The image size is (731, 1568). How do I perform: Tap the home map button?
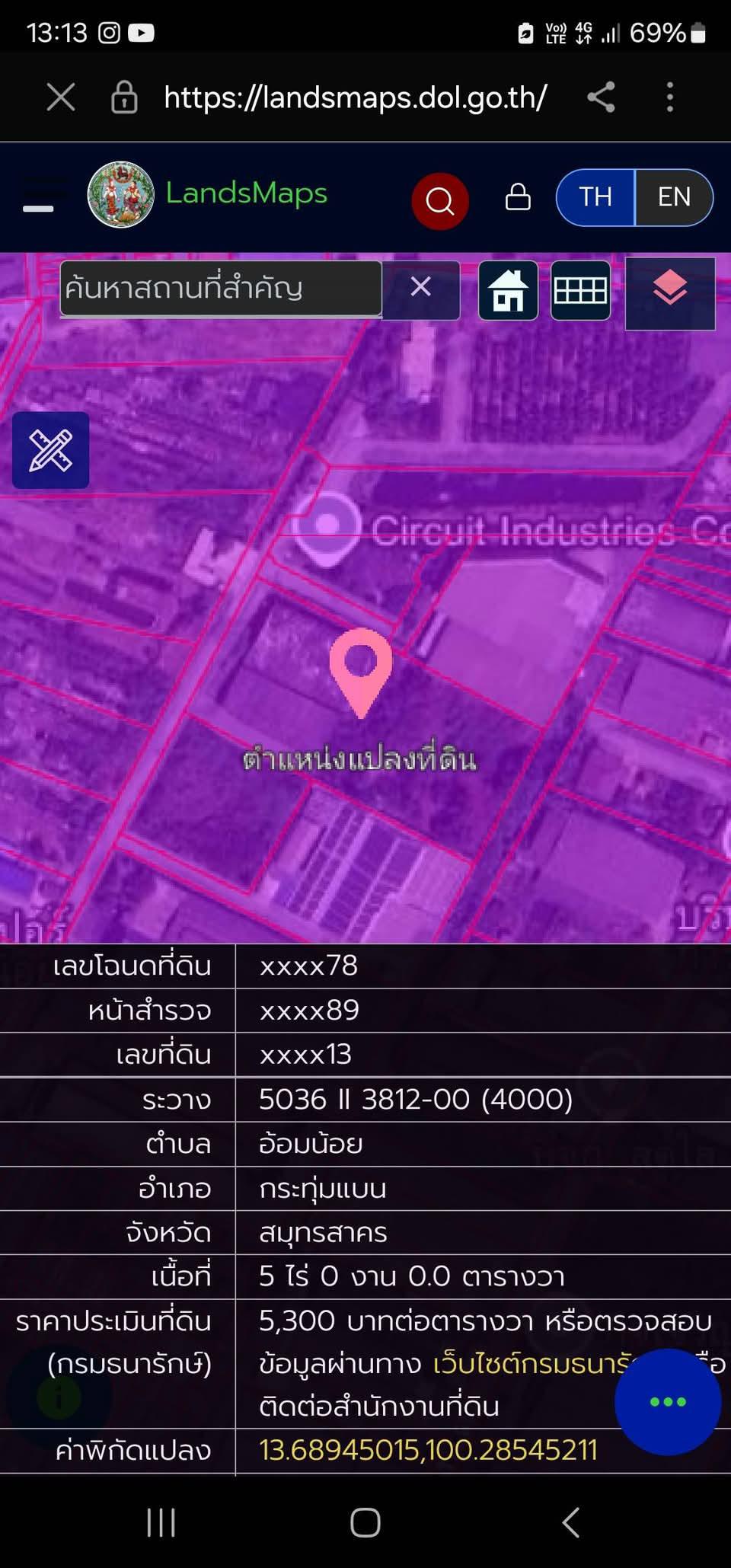(508, 290)
